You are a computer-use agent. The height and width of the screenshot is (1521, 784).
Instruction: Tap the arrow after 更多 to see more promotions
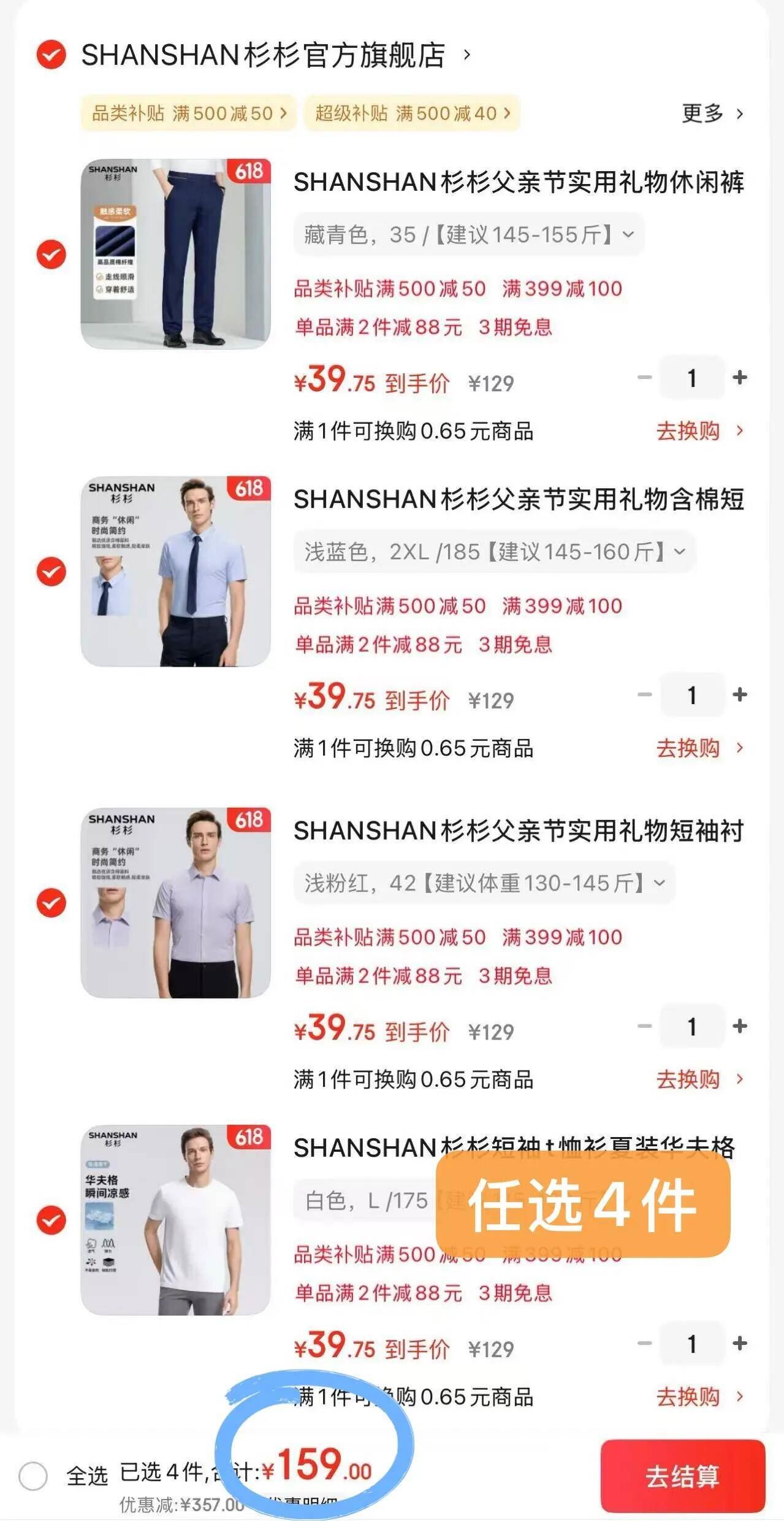tap(739, 113)
